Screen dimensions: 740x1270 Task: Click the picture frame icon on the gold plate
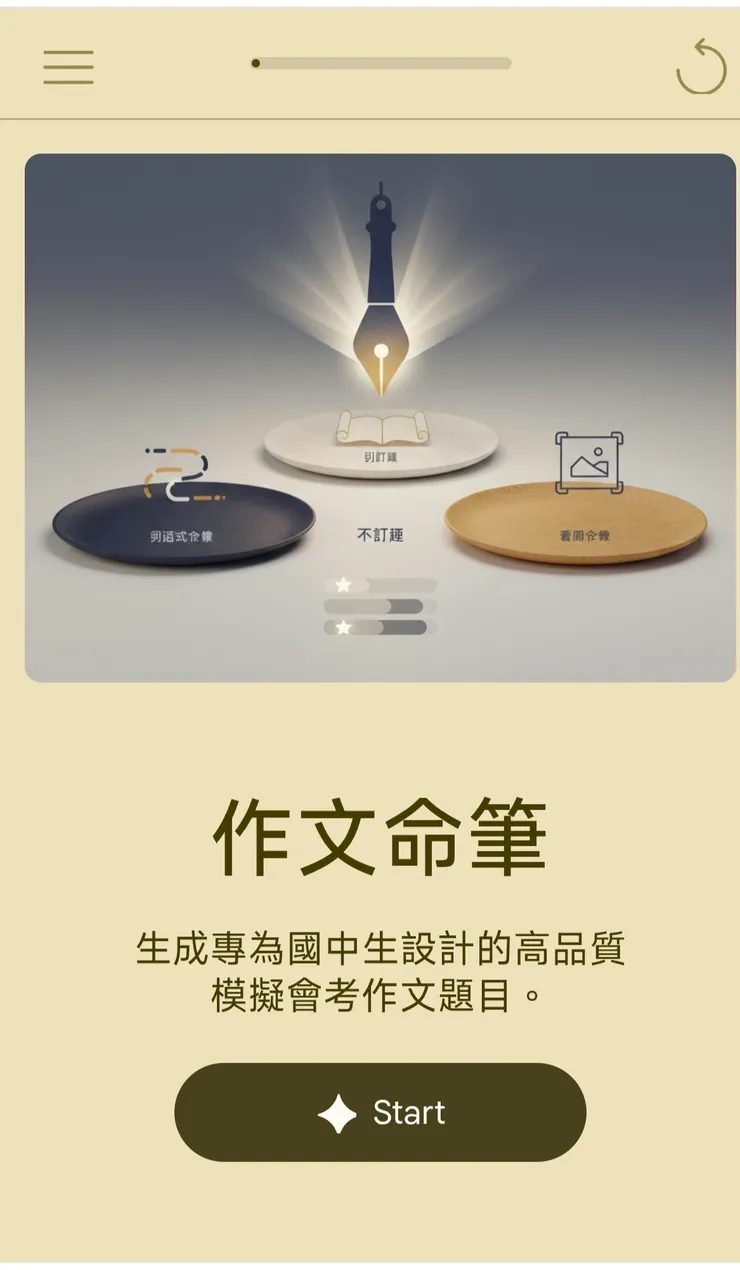(590, 461)
